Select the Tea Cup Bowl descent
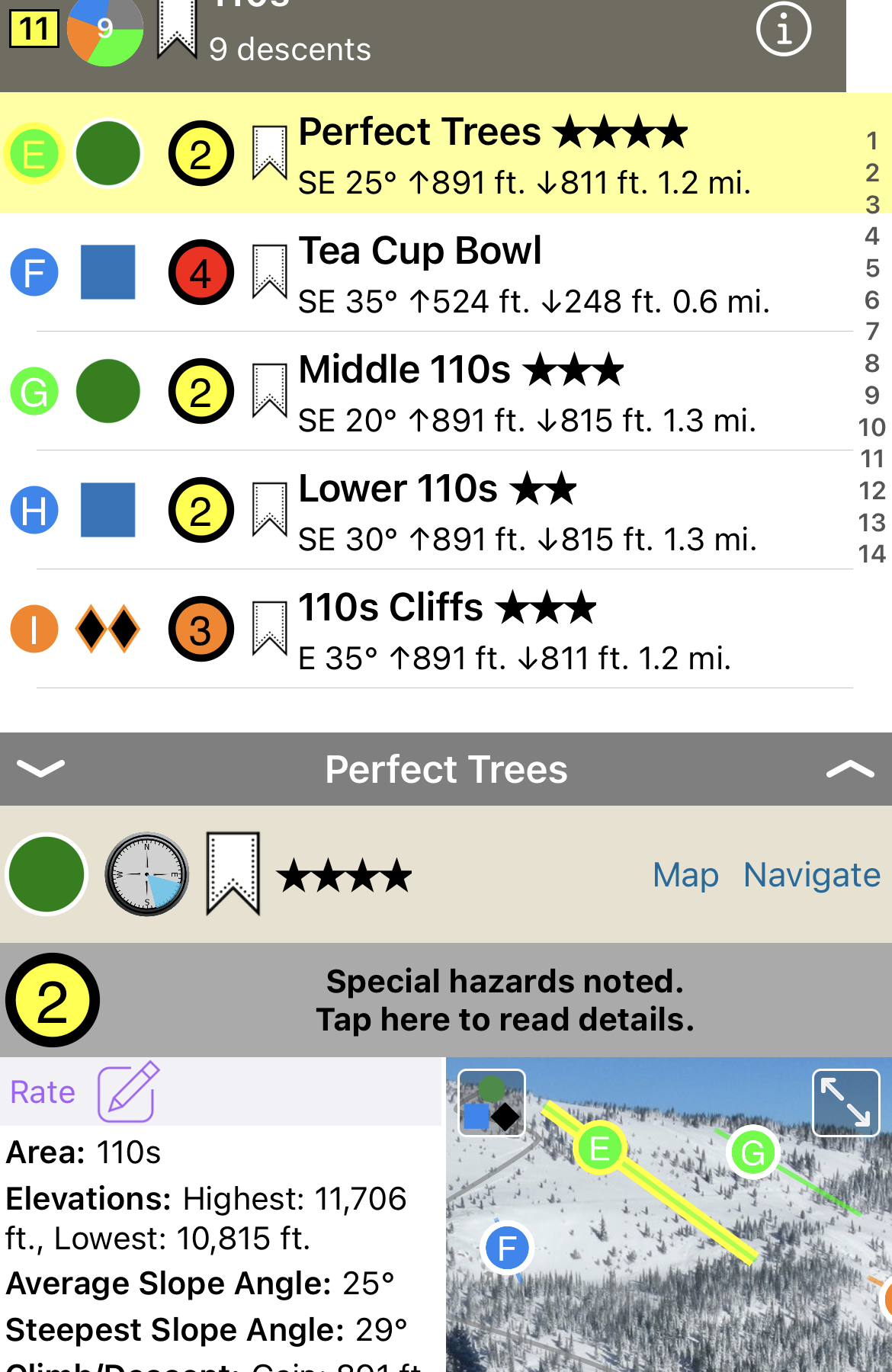Viewport: 892px width, 1372px height. 534,273
